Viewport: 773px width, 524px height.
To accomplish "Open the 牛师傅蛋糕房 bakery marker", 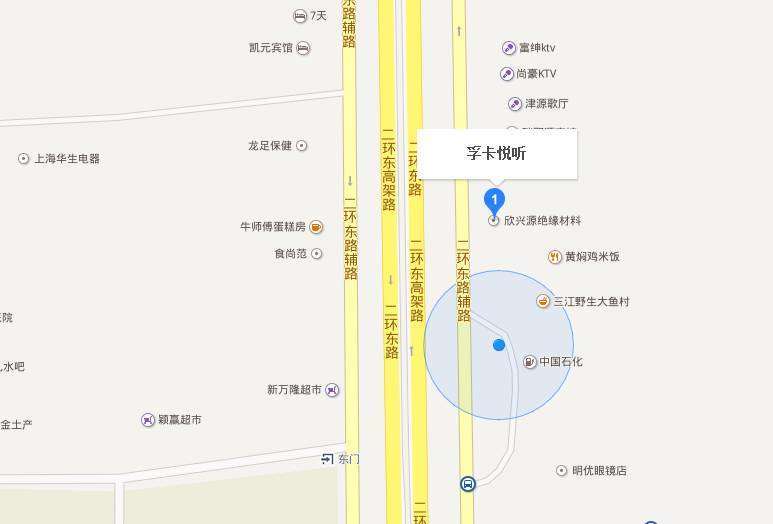I will pos(316,227).
